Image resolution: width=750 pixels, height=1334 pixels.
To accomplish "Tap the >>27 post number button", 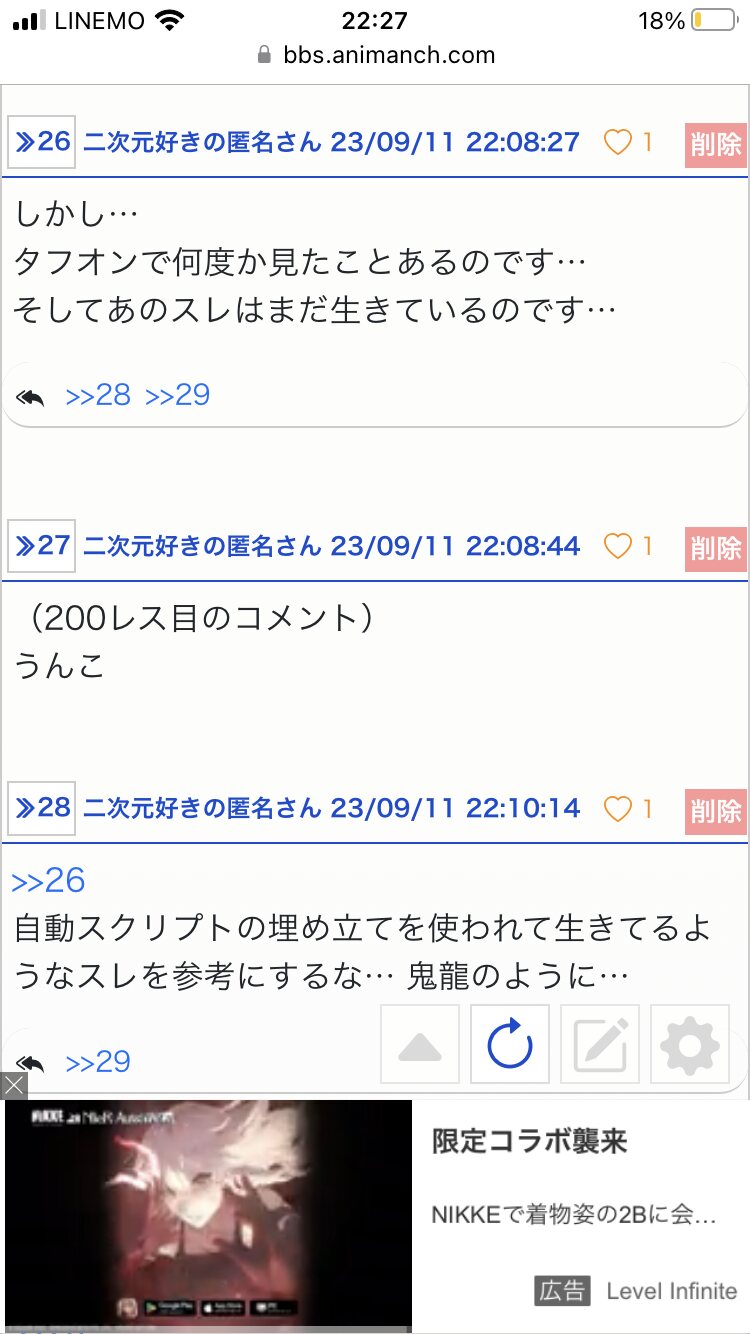I will pos(41,546).
